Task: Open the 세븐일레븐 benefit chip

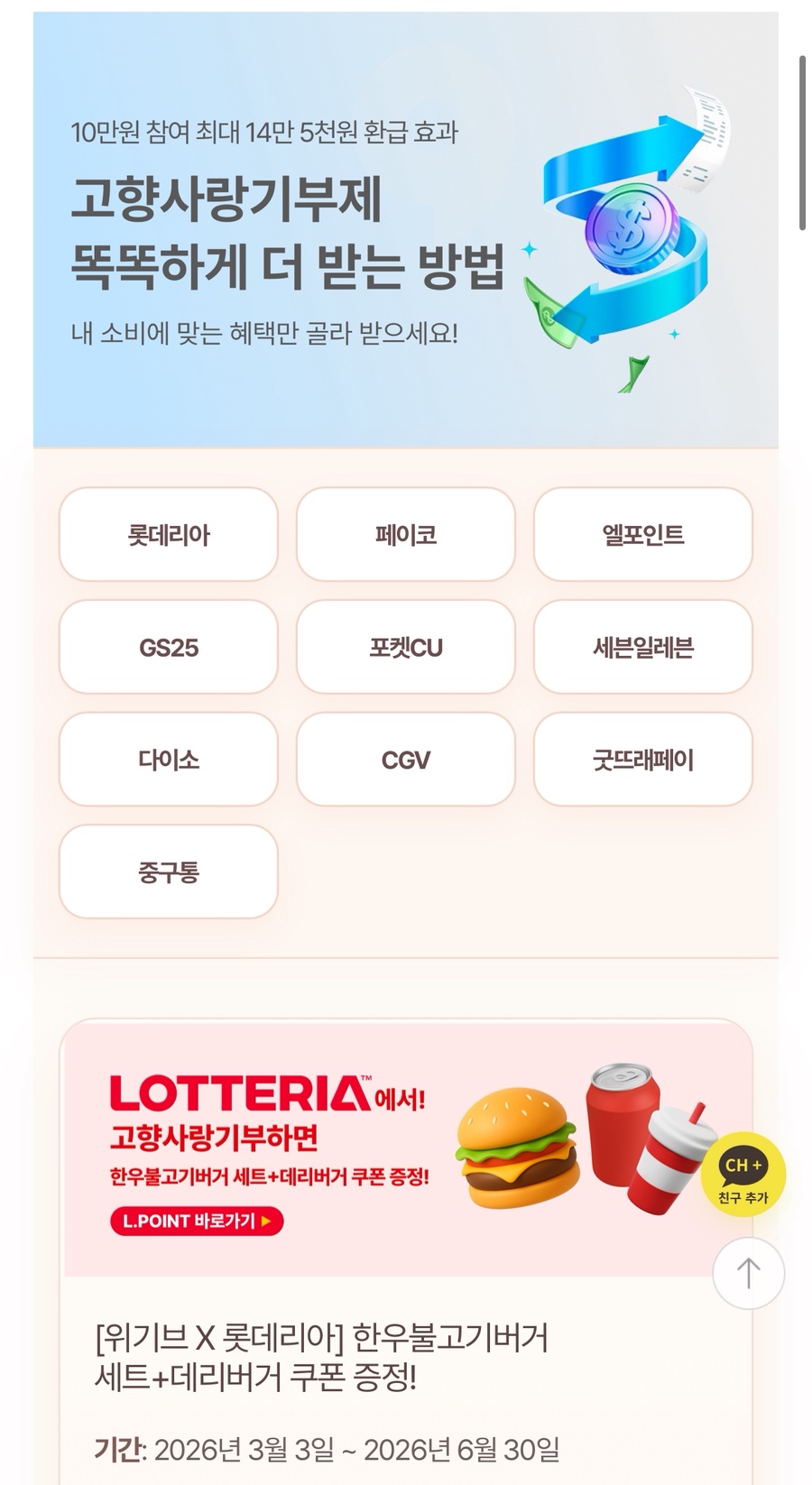Action: [642, 647]
